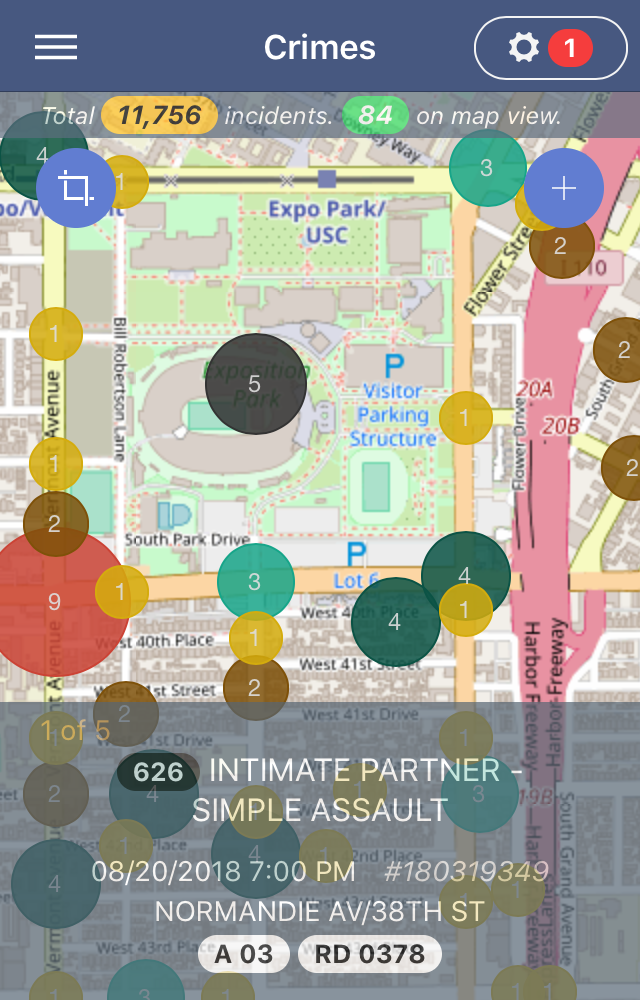Tap the teal 3 cluster near Lot 6
This screenshot has width=640, height=1000.
click(x=255, y=581)
